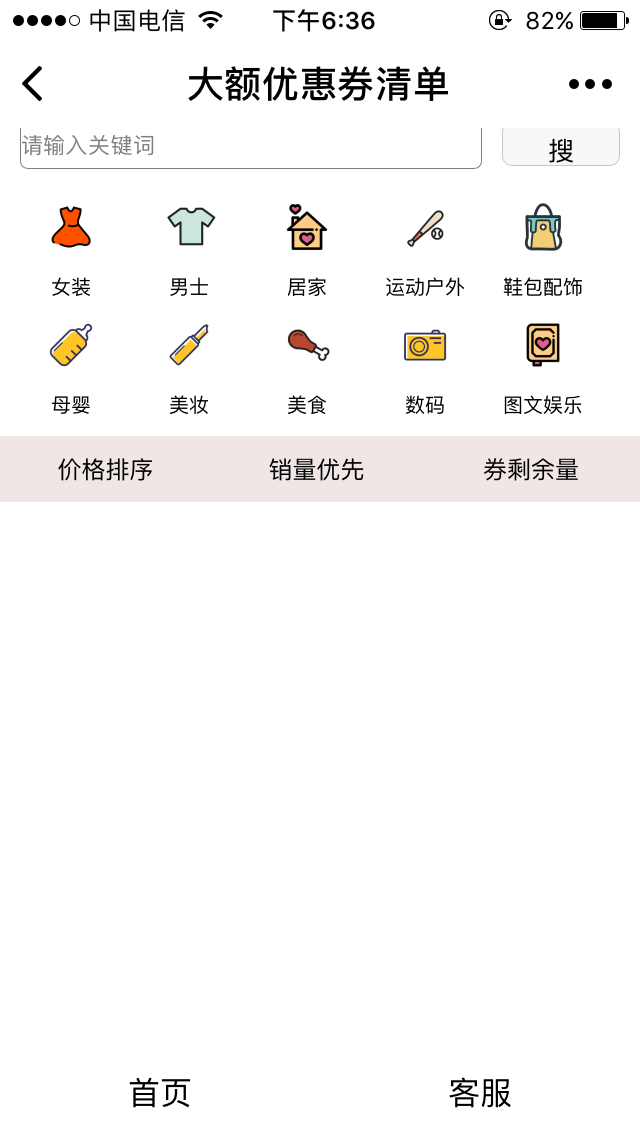Tap the 搜 search button
The image size is (640, 1136).
(561, 148)
